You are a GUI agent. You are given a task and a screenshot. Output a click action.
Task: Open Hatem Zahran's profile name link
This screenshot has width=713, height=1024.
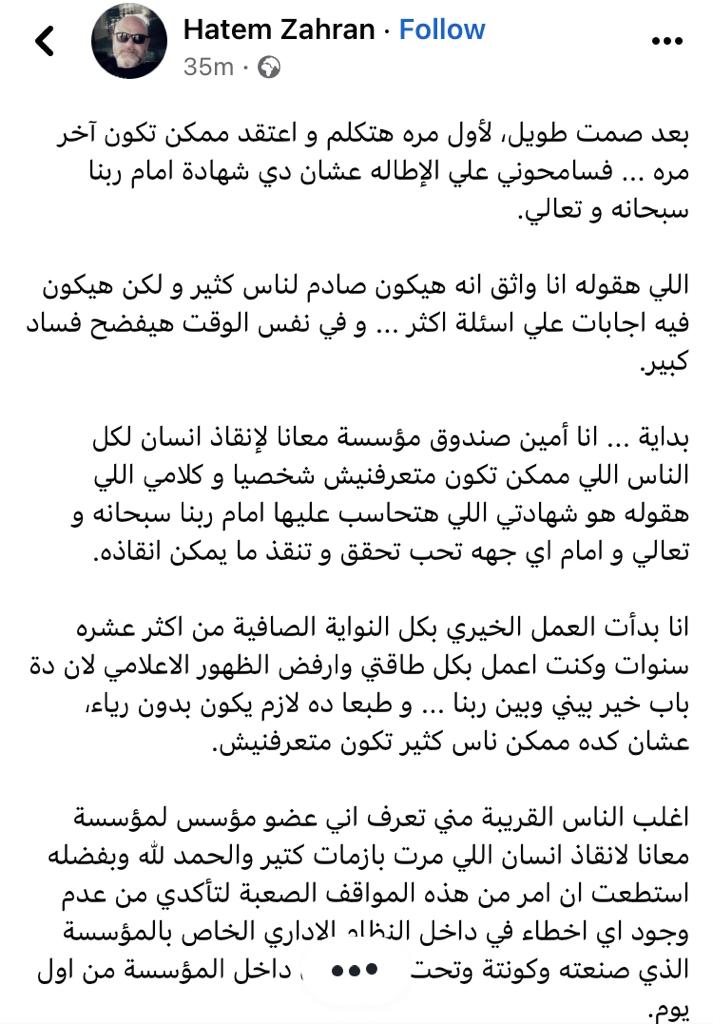click(278, 30)
